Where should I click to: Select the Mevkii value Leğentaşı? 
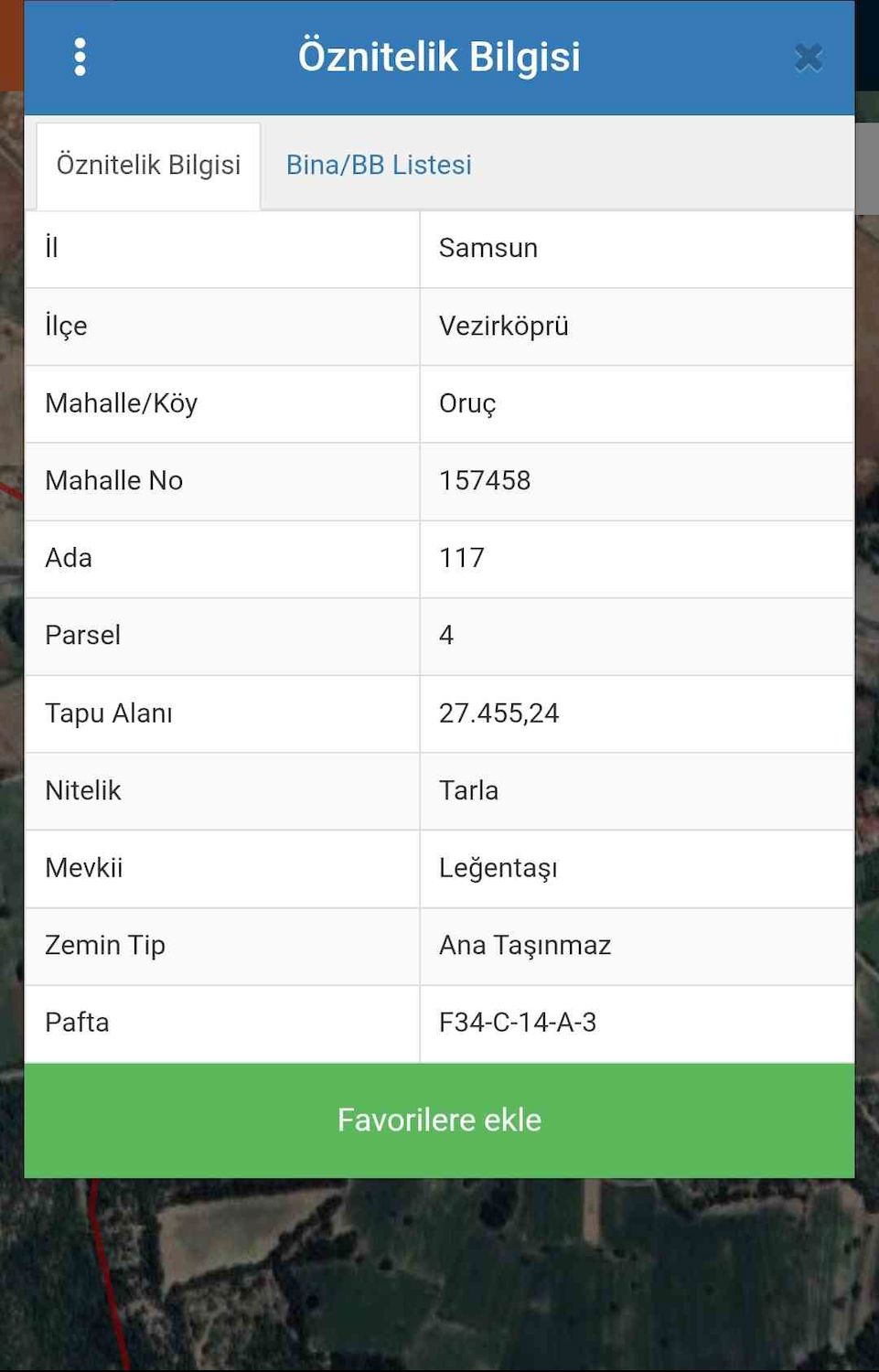498,869
